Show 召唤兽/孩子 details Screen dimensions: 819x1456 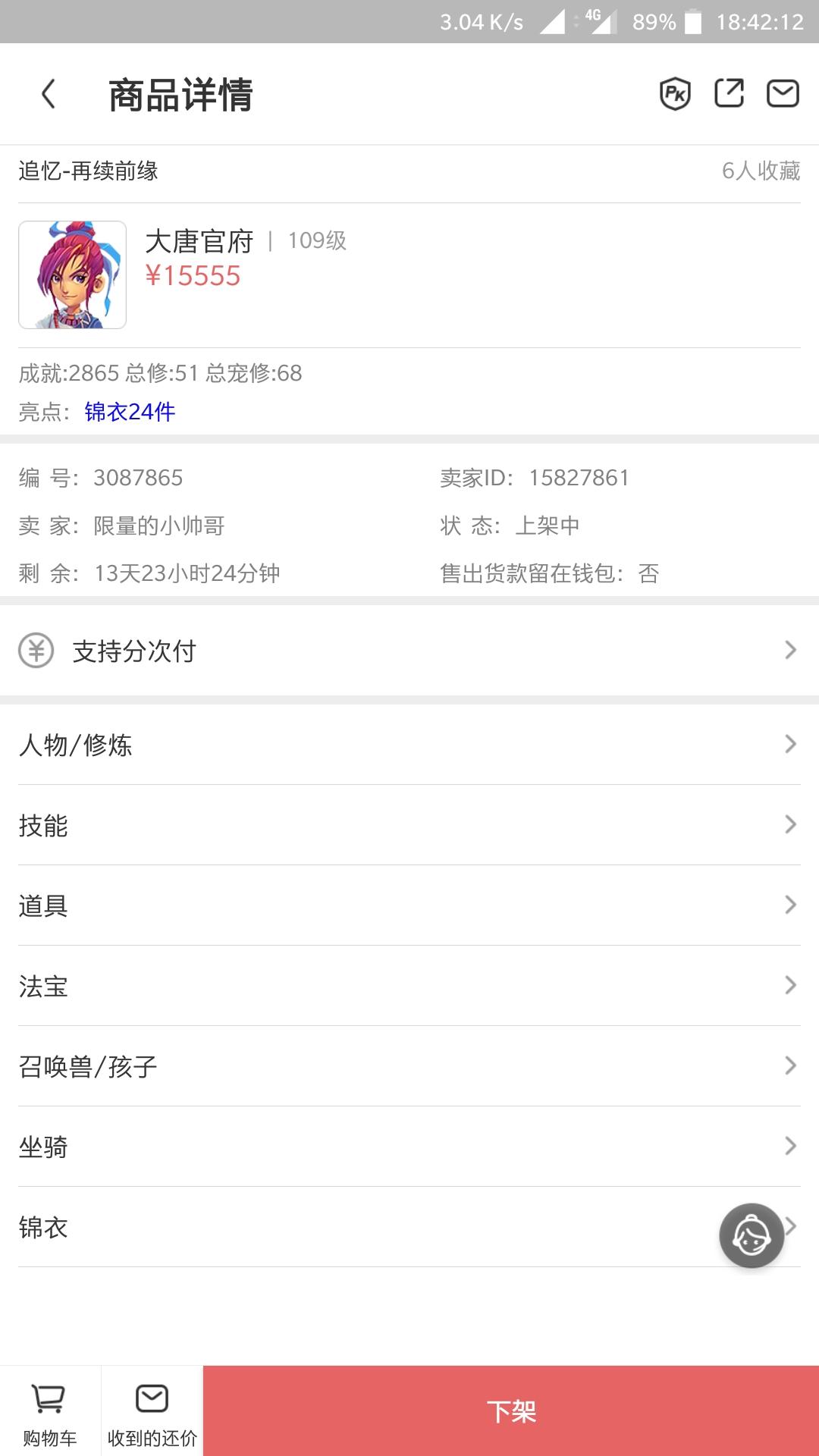click(x=409, y=1066)
